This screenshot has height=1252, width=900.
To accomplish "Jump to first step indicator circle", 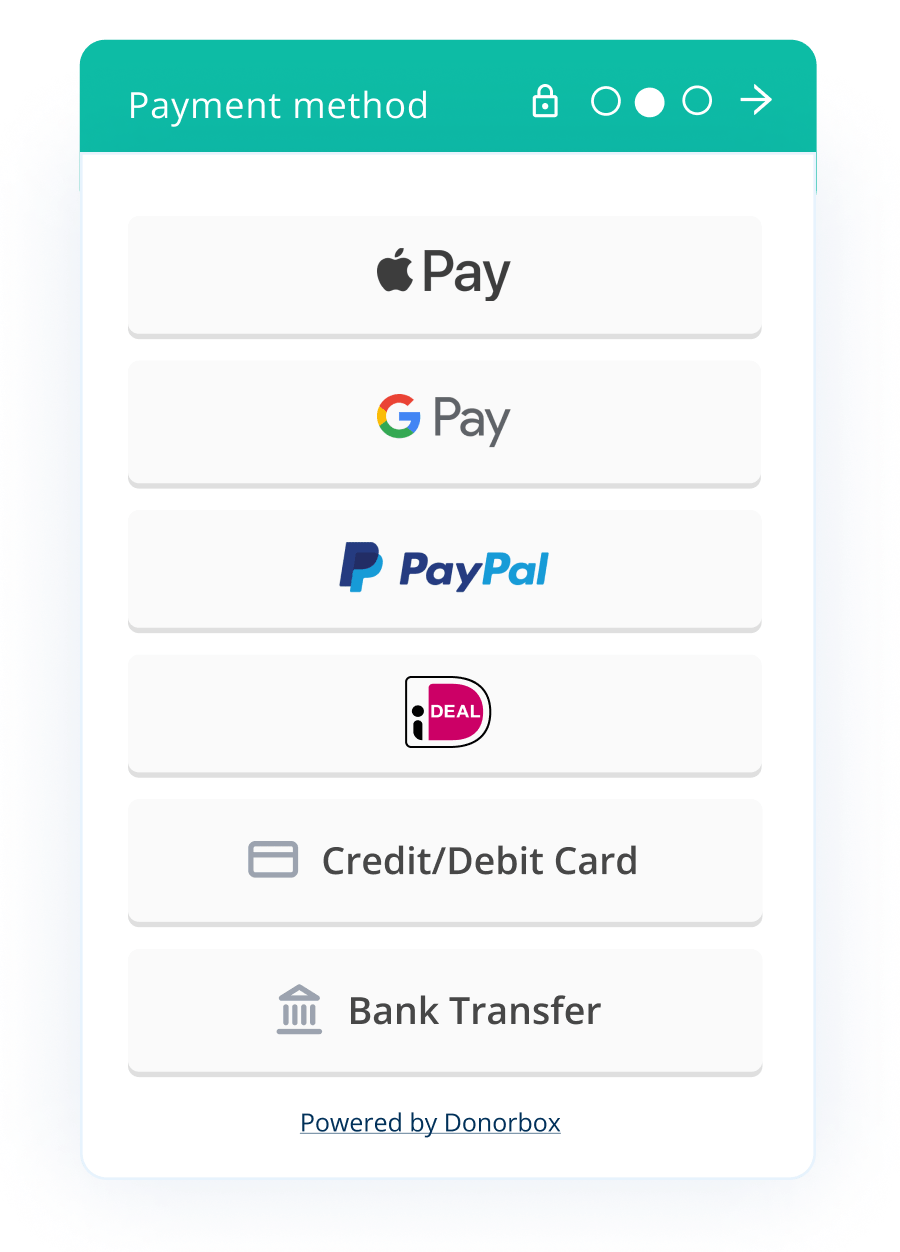I will click(605, 102).
